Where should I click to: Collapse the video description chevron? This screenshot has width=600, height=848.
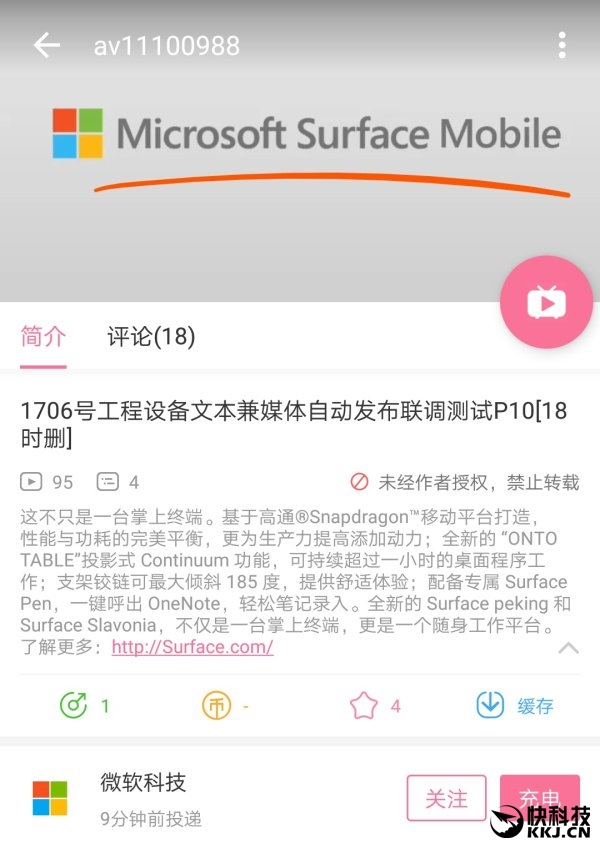568,648
